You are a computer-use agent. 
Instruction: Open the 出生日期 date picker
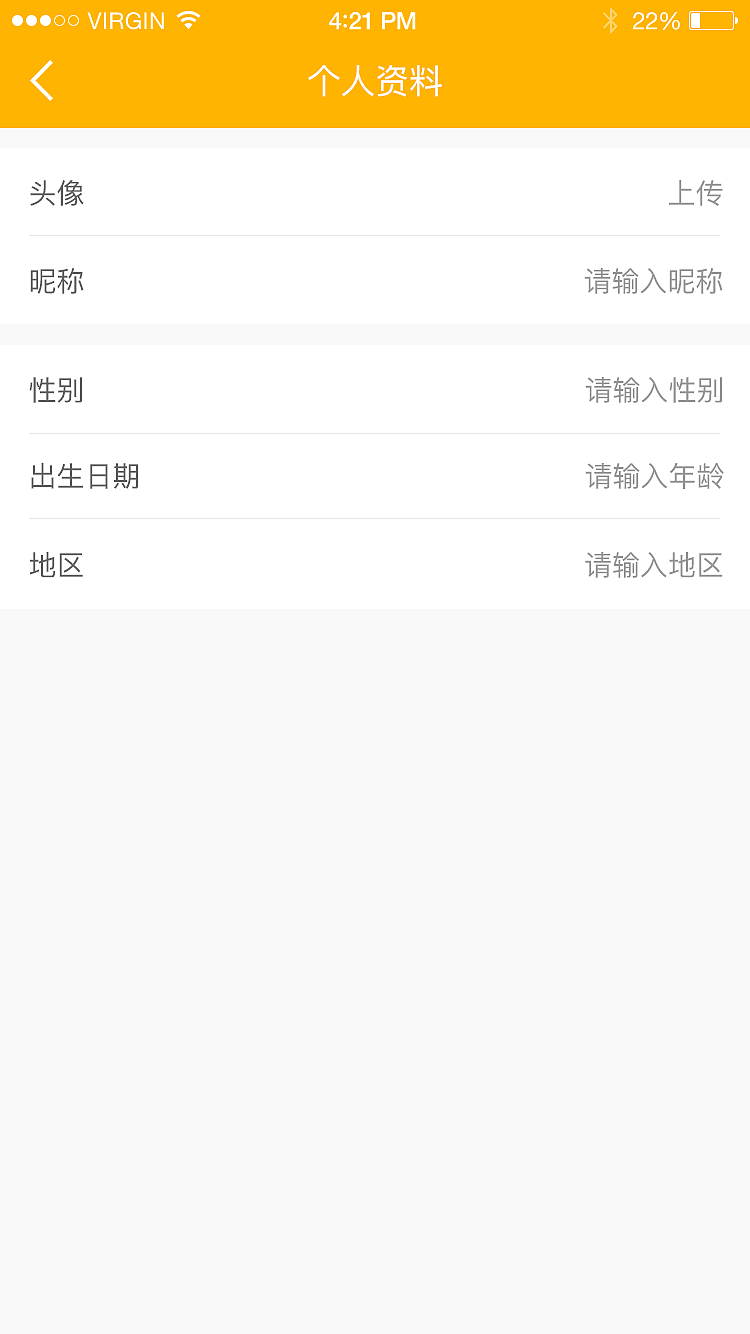pos(375,477)
